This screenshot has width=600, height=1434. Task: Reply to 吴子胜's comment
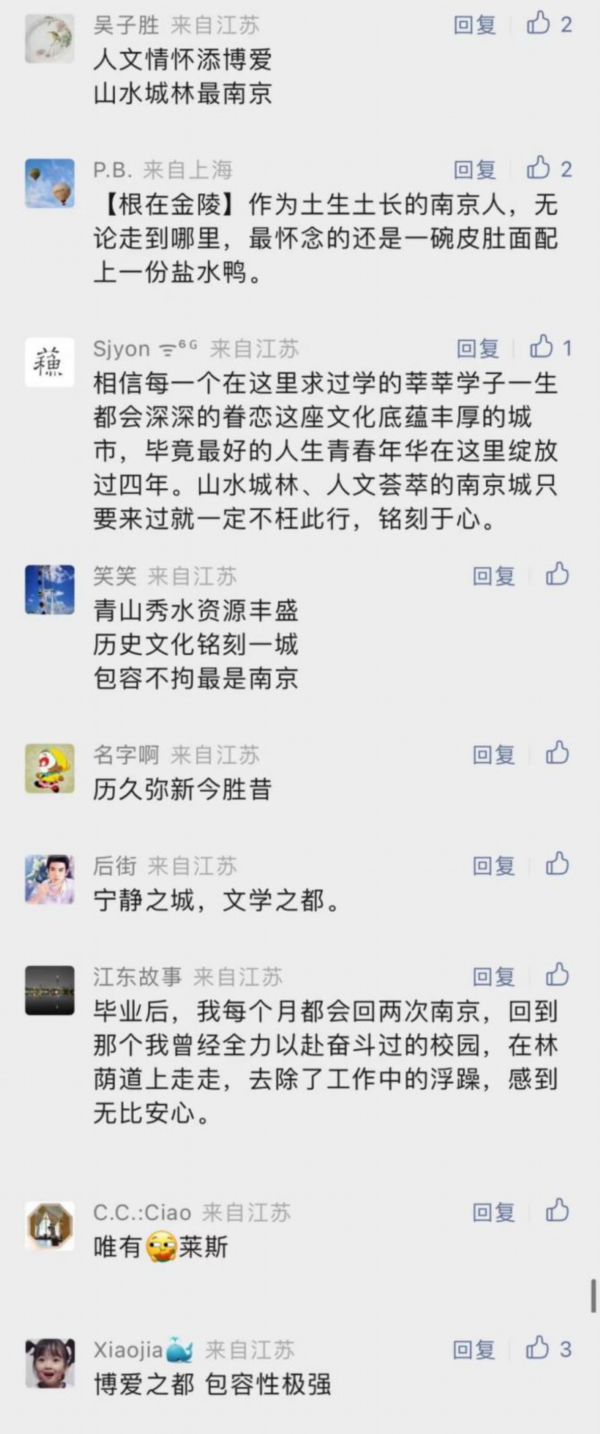(x=475, y=25)
